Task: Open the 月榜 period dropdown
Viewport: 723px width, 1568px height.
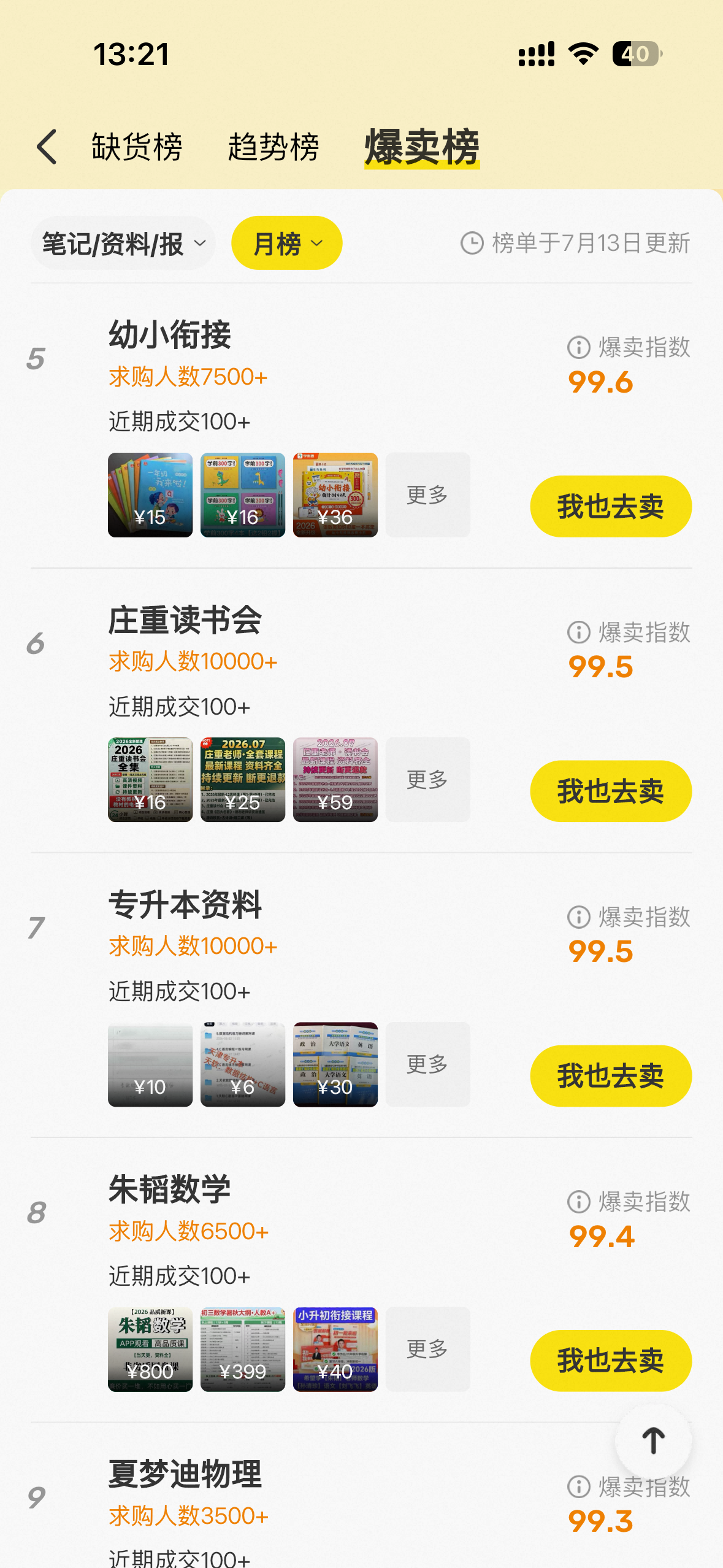Action: (286, 243)
